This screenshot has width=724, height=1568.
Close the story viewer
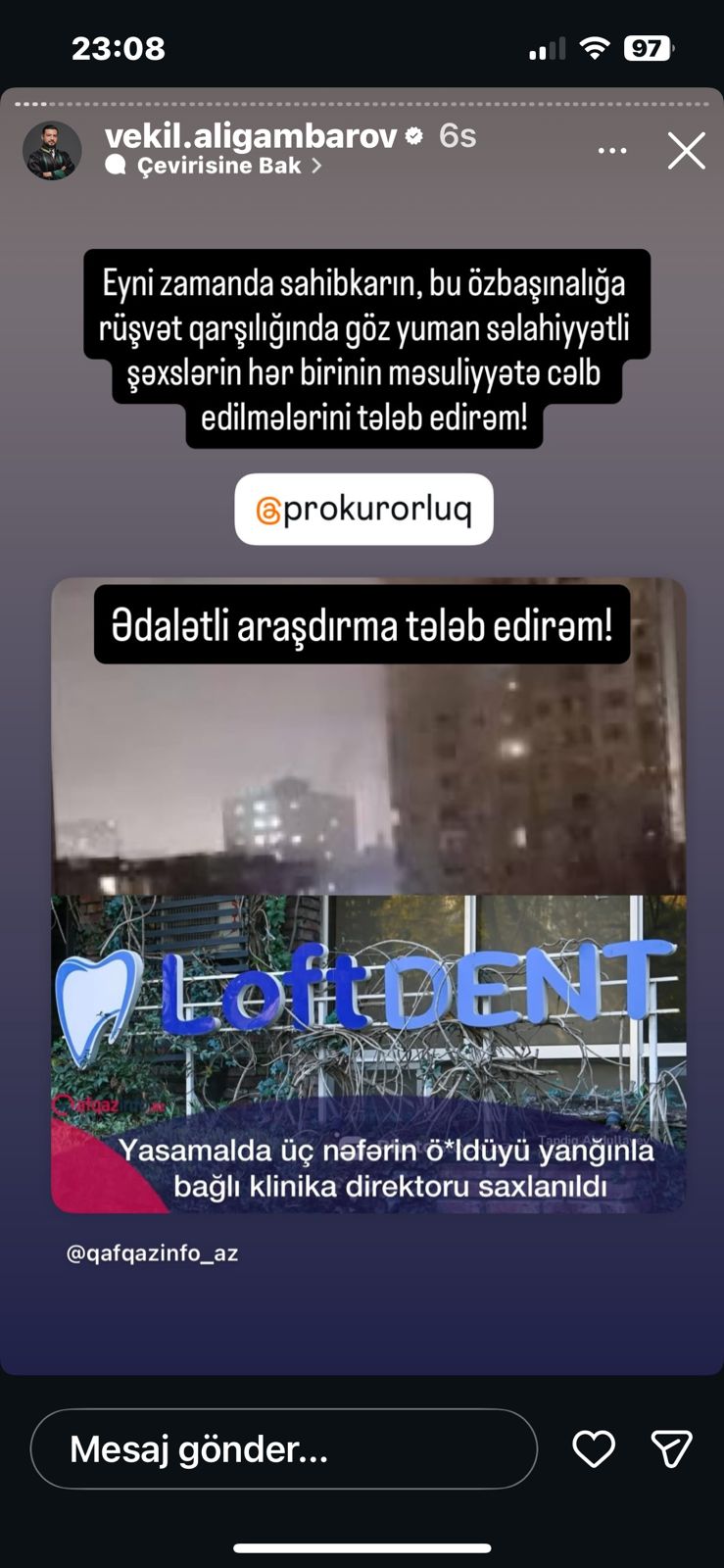coord(686,151)
